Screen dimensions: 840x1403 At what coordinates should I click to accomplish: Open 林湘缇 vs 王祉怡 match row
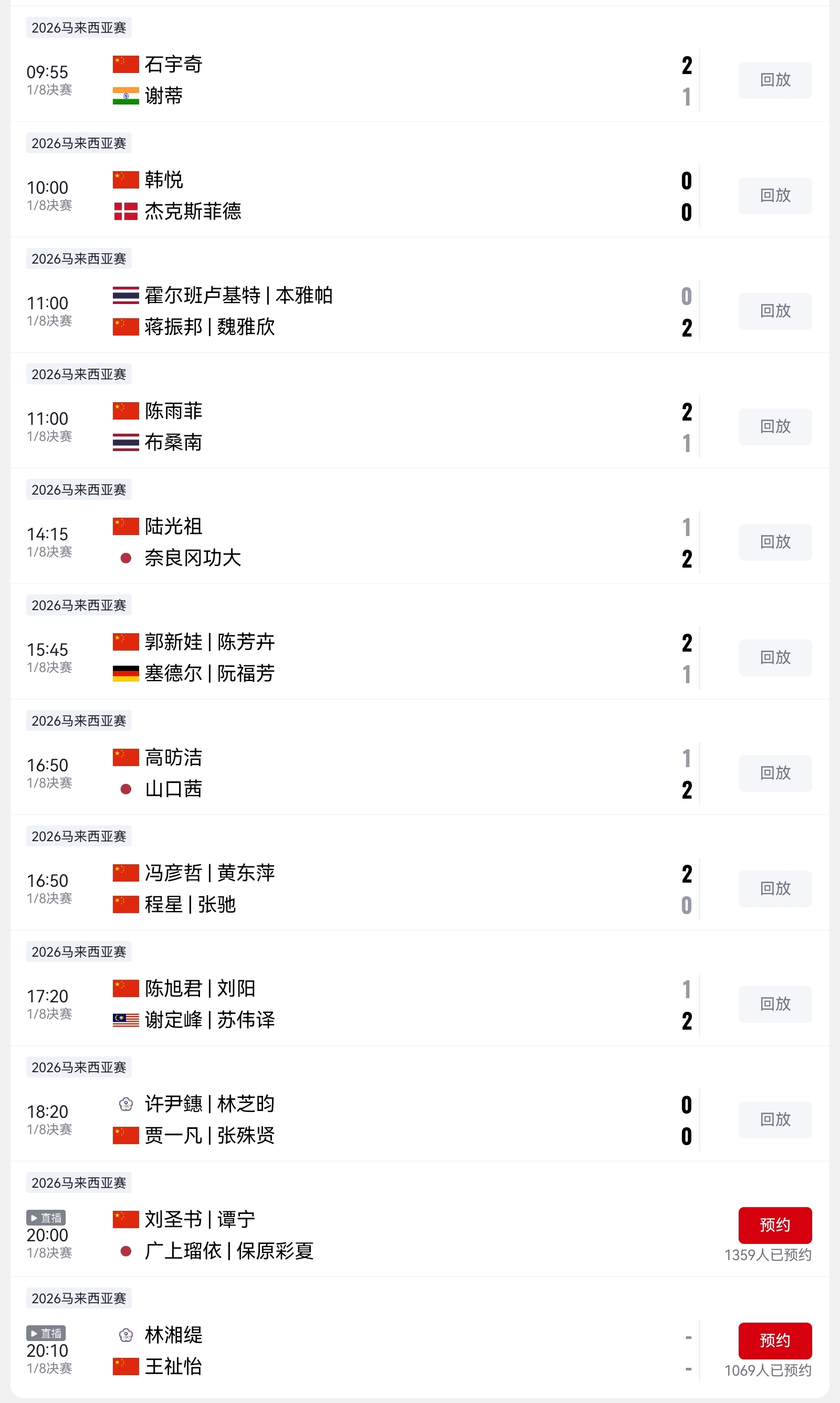click(396, 1350)
